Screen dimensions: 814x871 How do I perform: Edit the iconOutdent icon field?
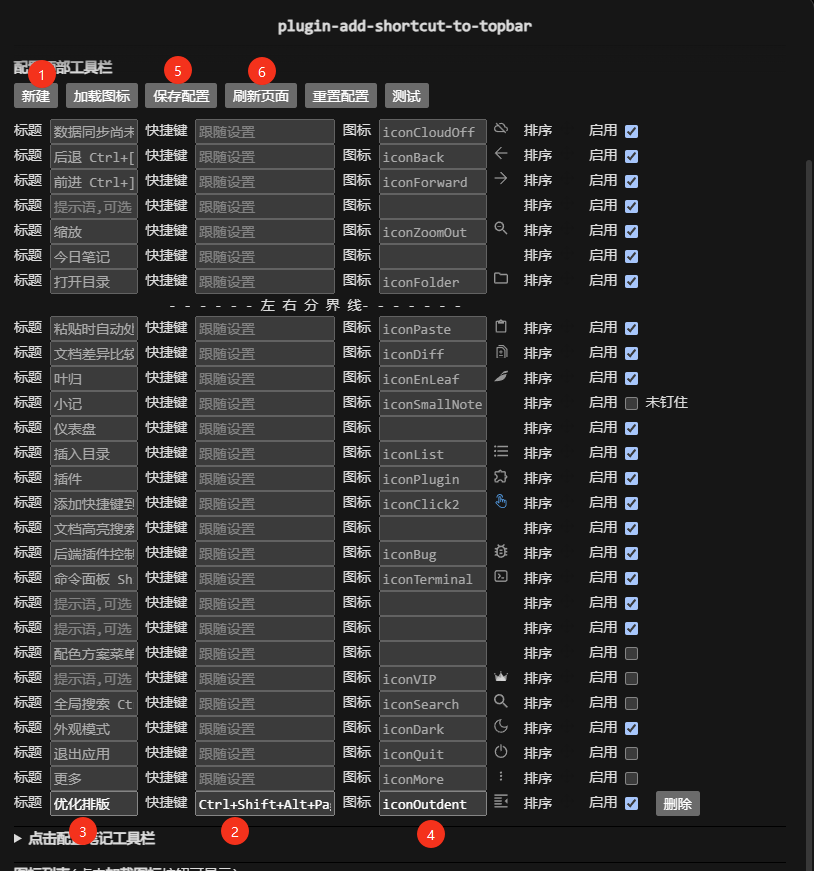coord(432,804)
